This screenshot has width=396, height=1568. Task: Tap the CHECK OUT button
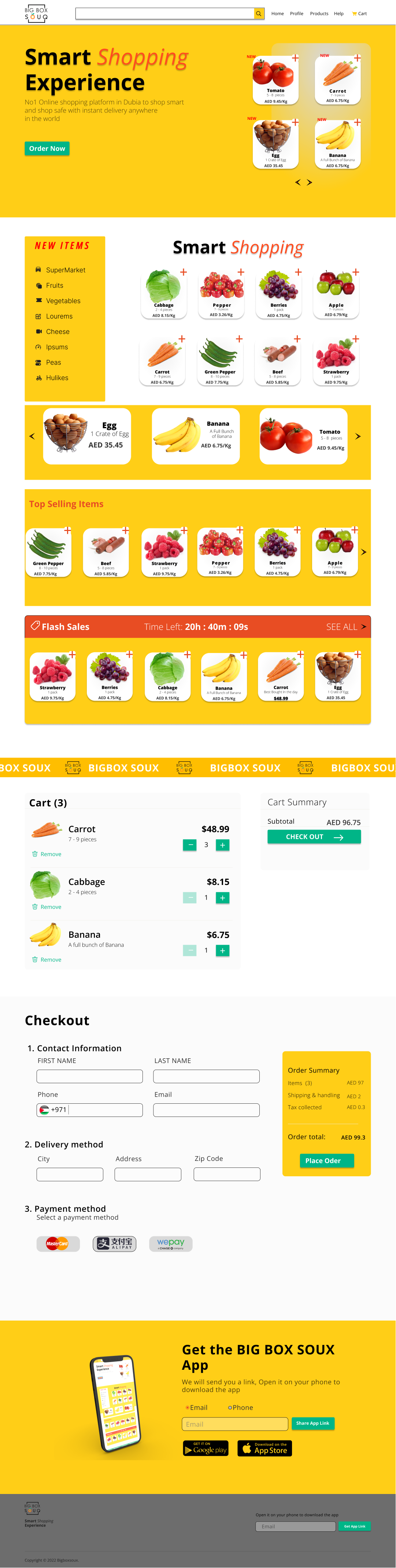[x=314, y=837]
